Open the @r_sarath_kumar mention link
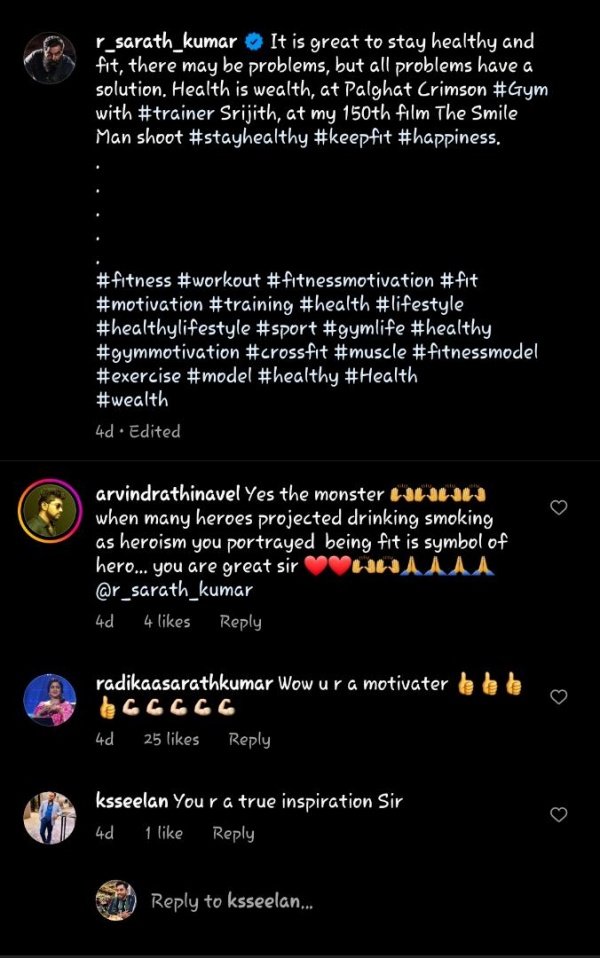 tap(174, 590)
